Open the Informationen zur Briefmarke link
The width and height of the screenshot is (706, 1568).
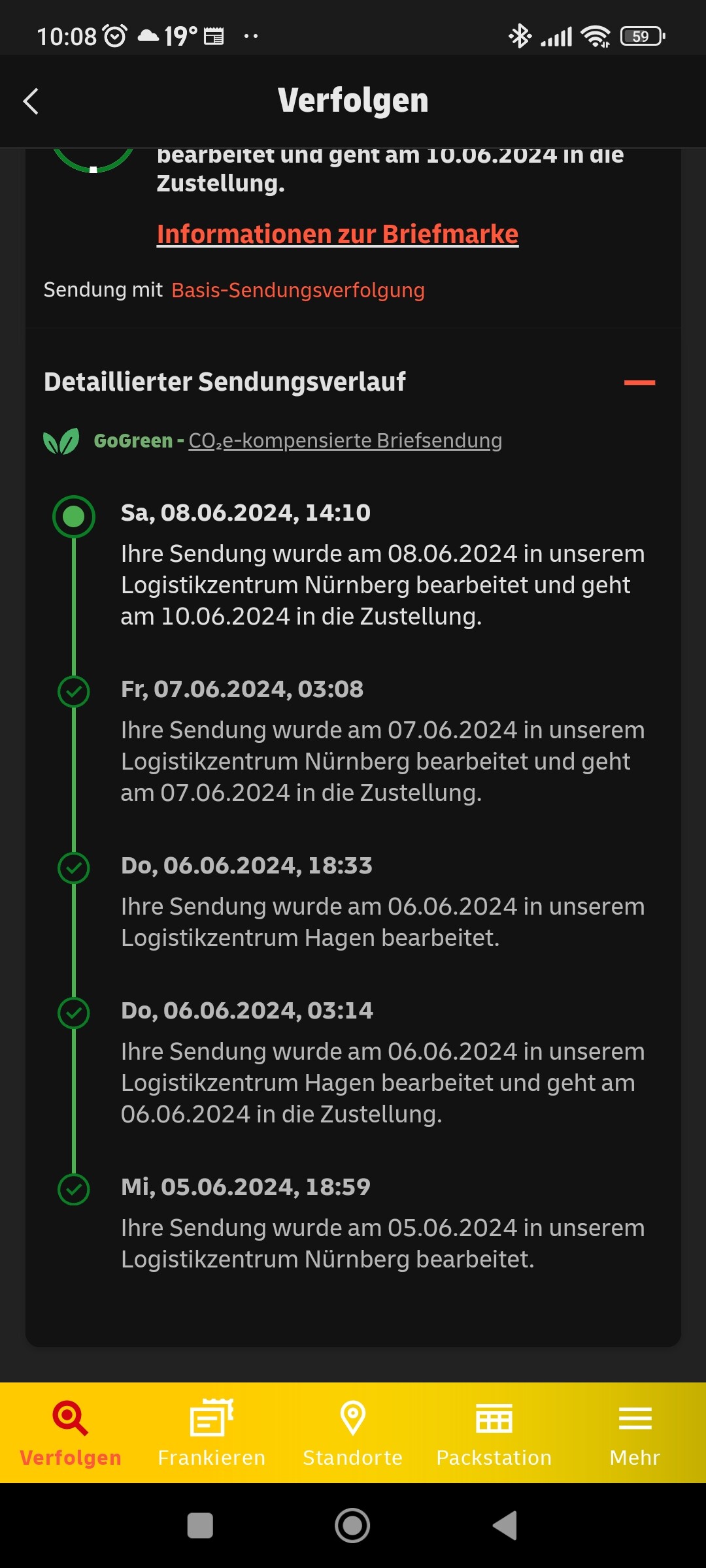click(x=337, y=234)
